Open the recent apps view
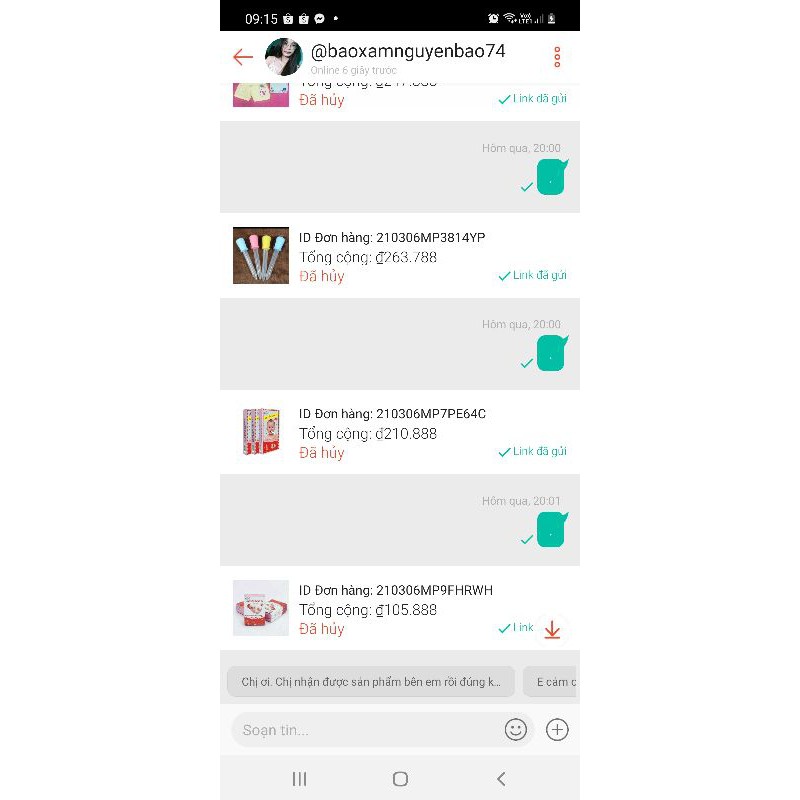This screenshot has height=800, width=800. tap(299, 779)
